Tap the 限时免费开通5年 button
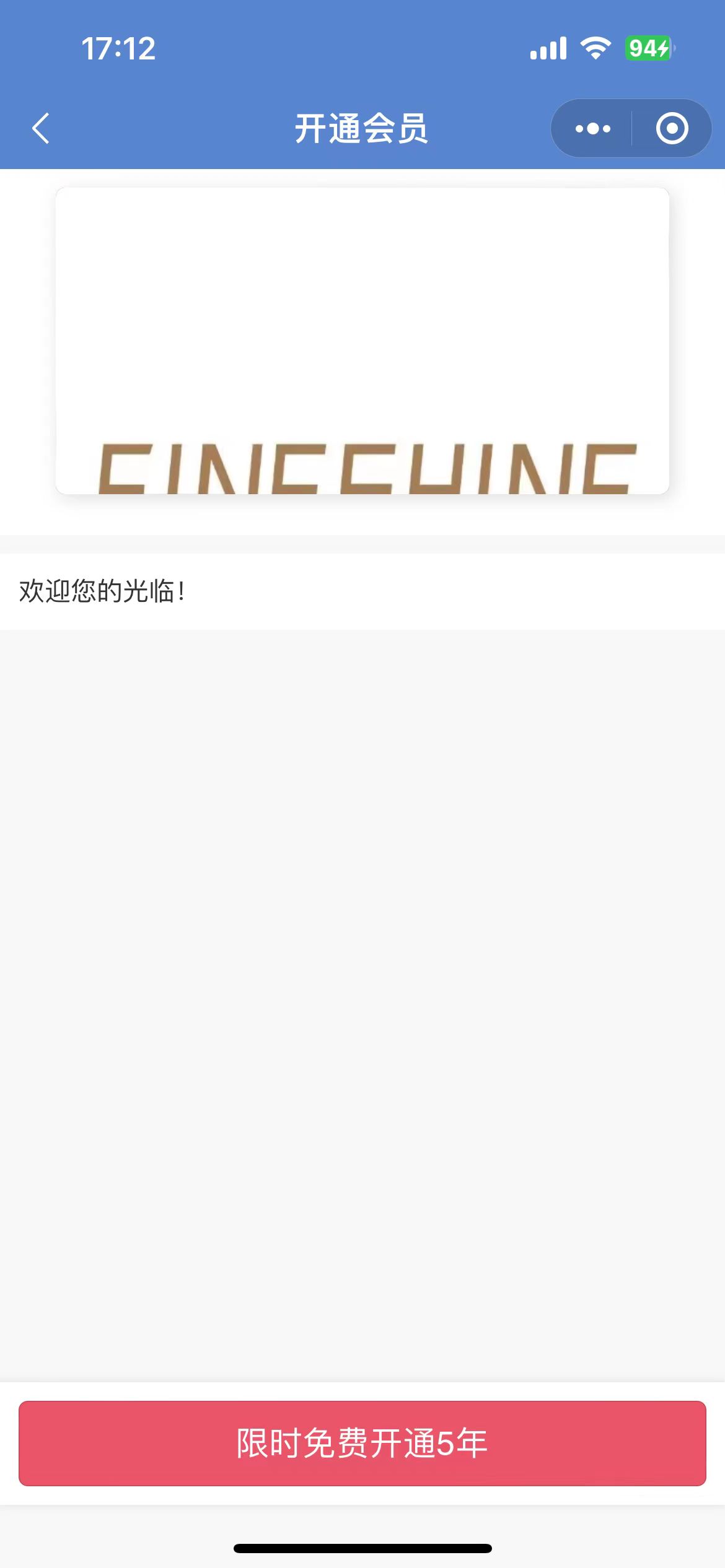This screenshot has height=1568, width=725. point(362,1443)
